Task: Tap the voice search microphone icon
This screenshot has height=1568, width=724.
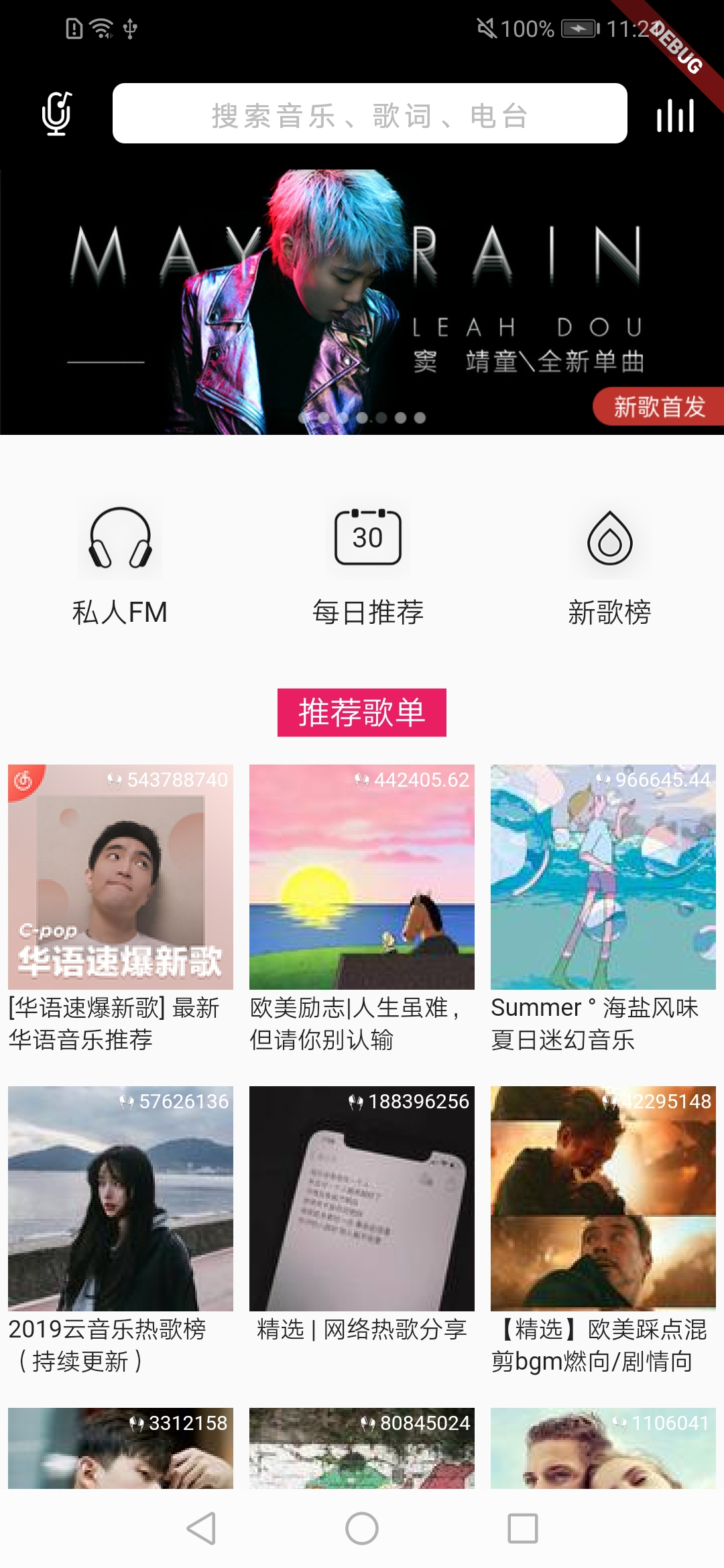Action: (58, 114)
